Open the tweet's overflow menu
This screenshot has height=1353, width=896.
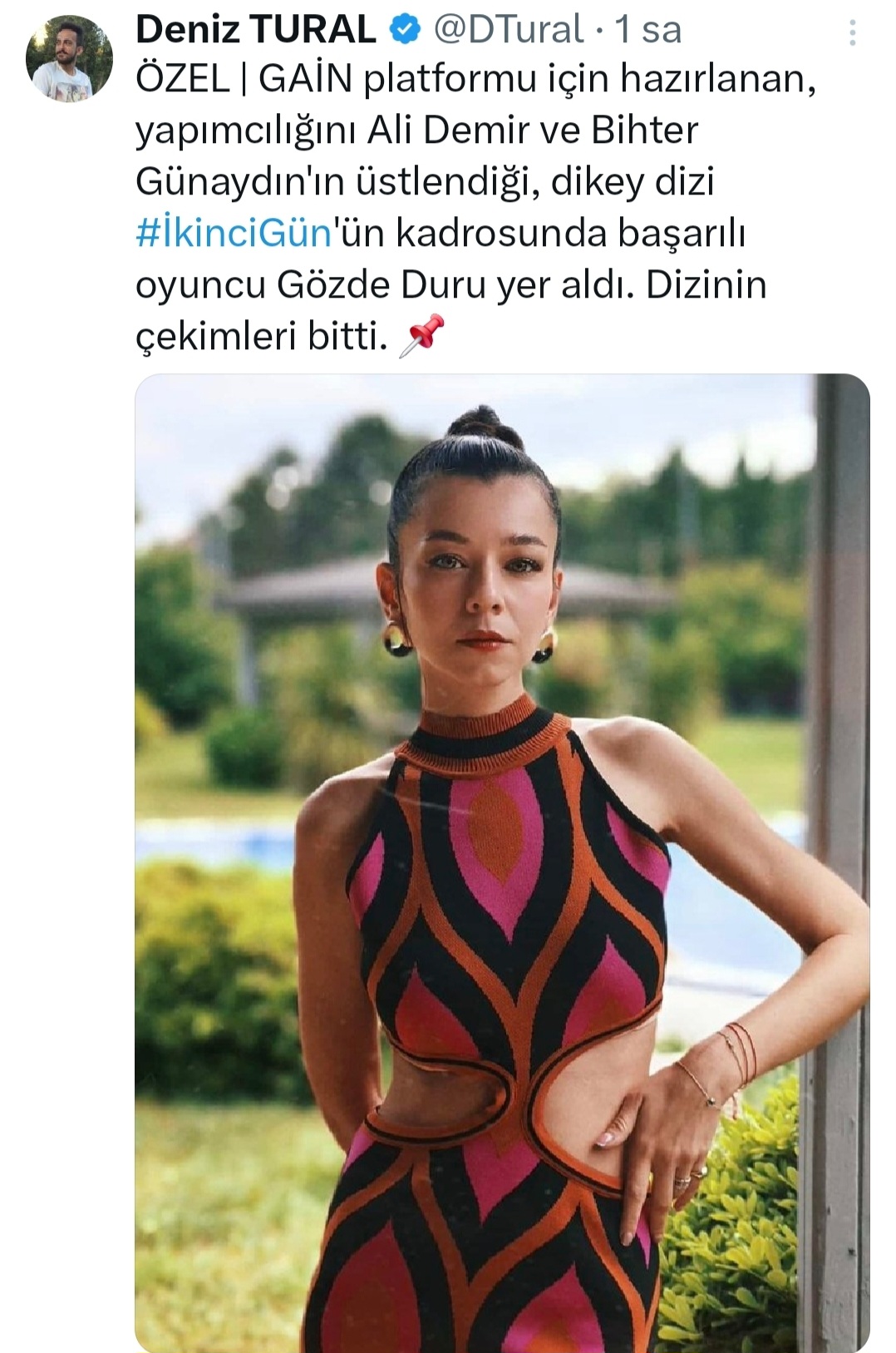point(852,32)
